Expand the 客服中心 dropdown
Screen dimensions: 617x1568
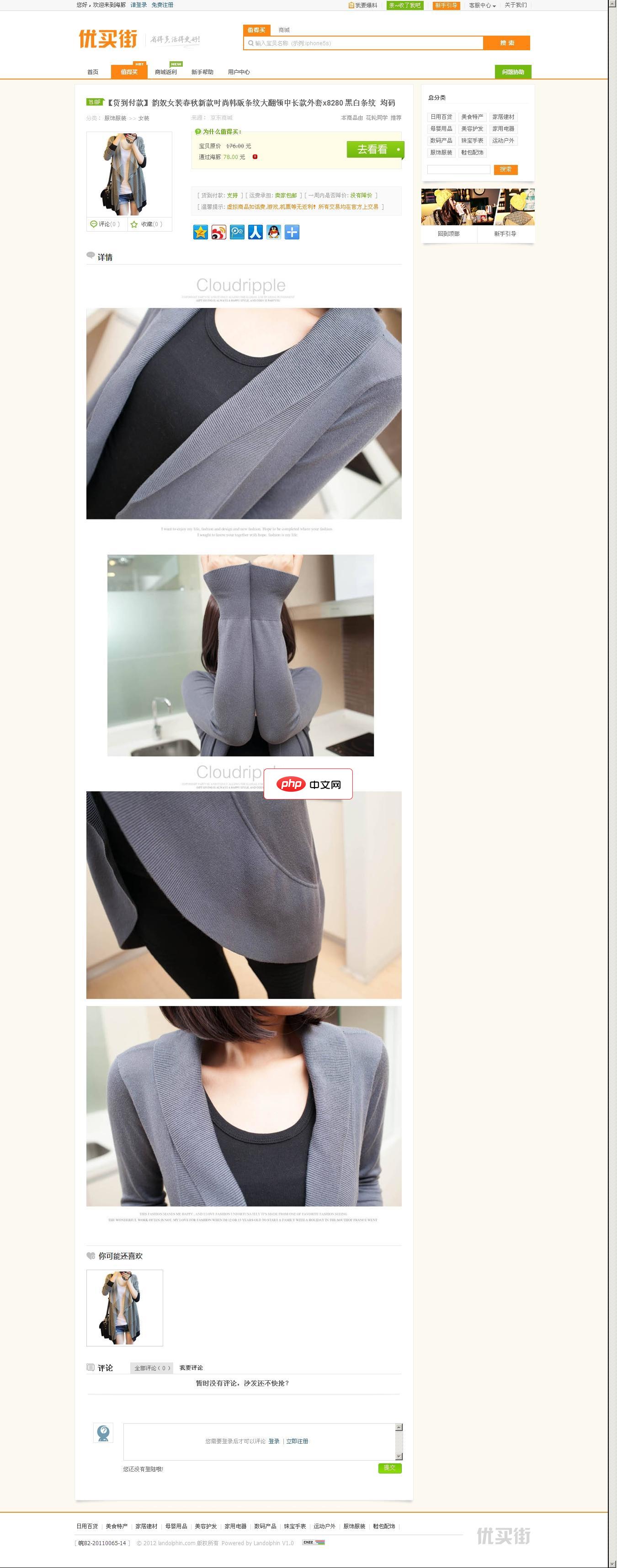tap(482, 5)
